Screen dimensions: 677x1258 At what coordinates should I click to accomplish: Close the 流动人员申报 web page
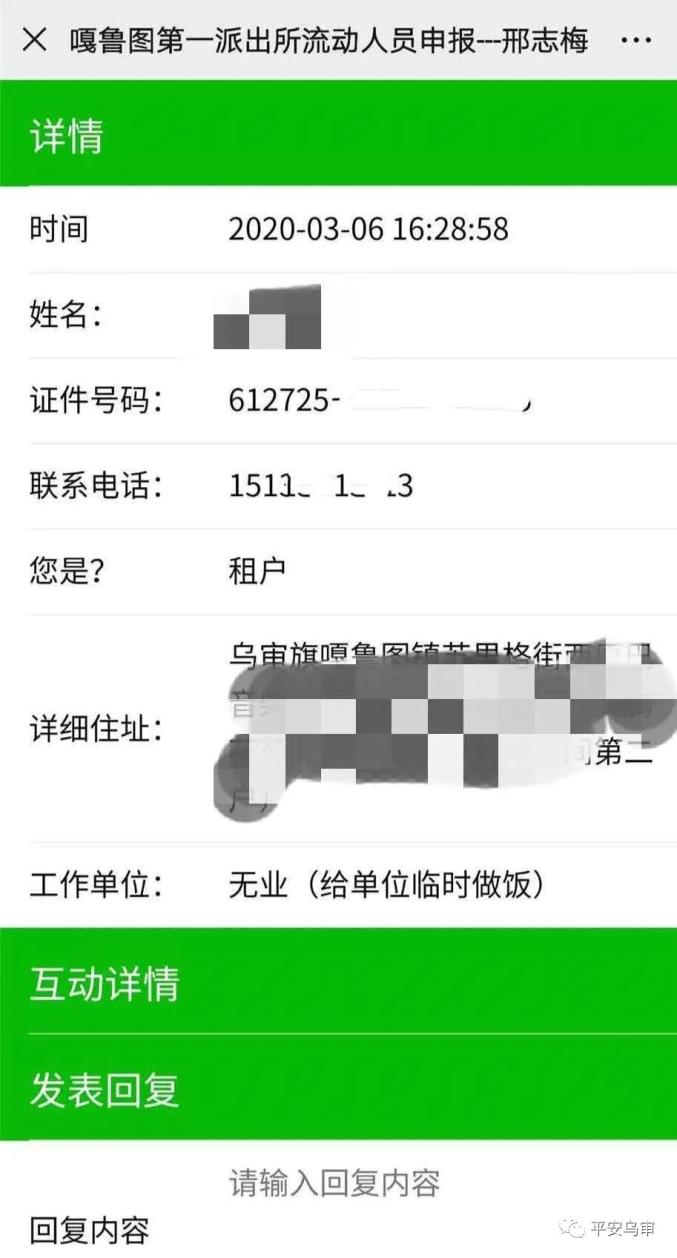pyautogui.click(x=34, y=40)
